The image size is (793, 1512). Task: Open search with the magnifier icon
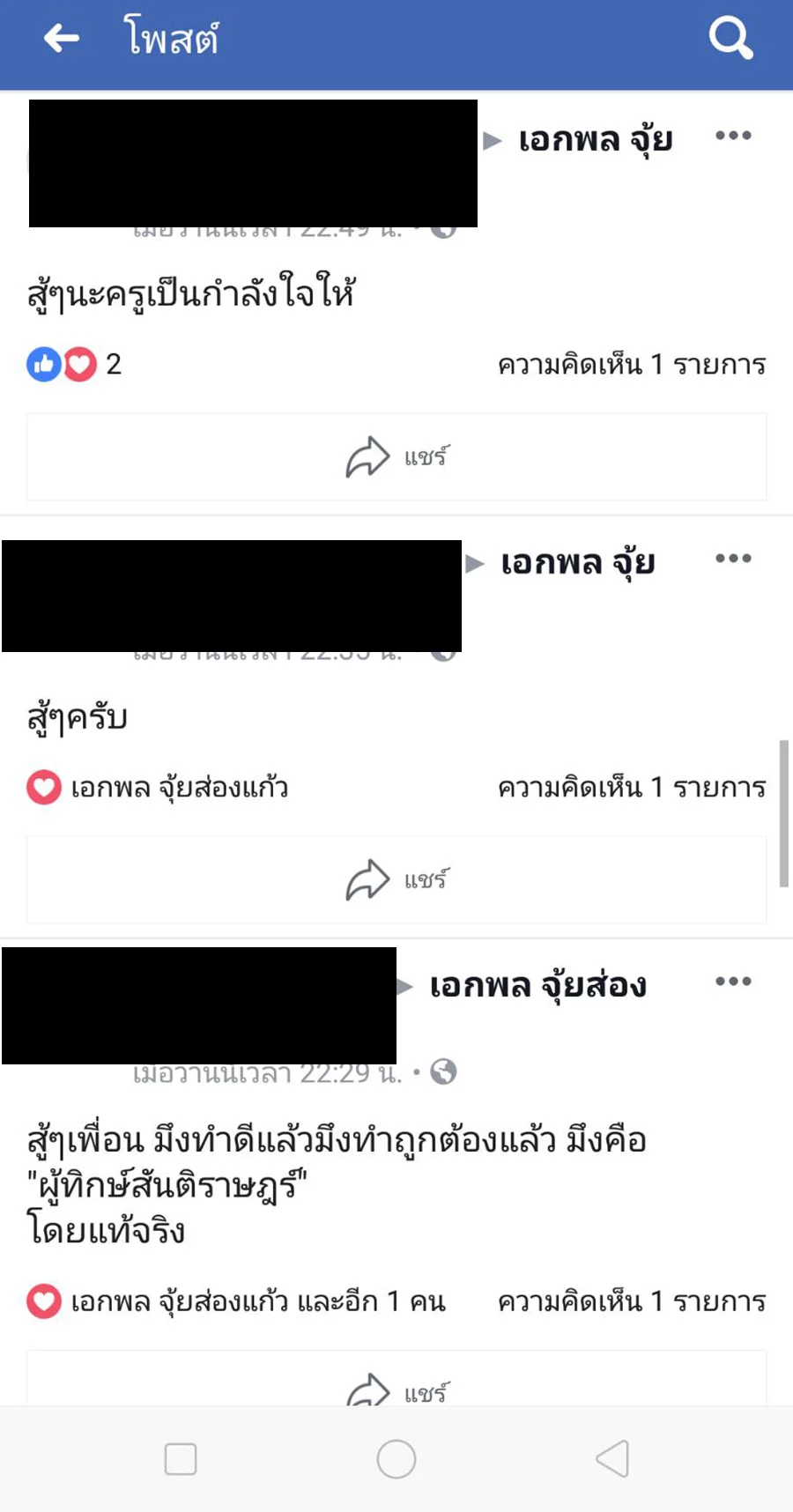[730, 38]
